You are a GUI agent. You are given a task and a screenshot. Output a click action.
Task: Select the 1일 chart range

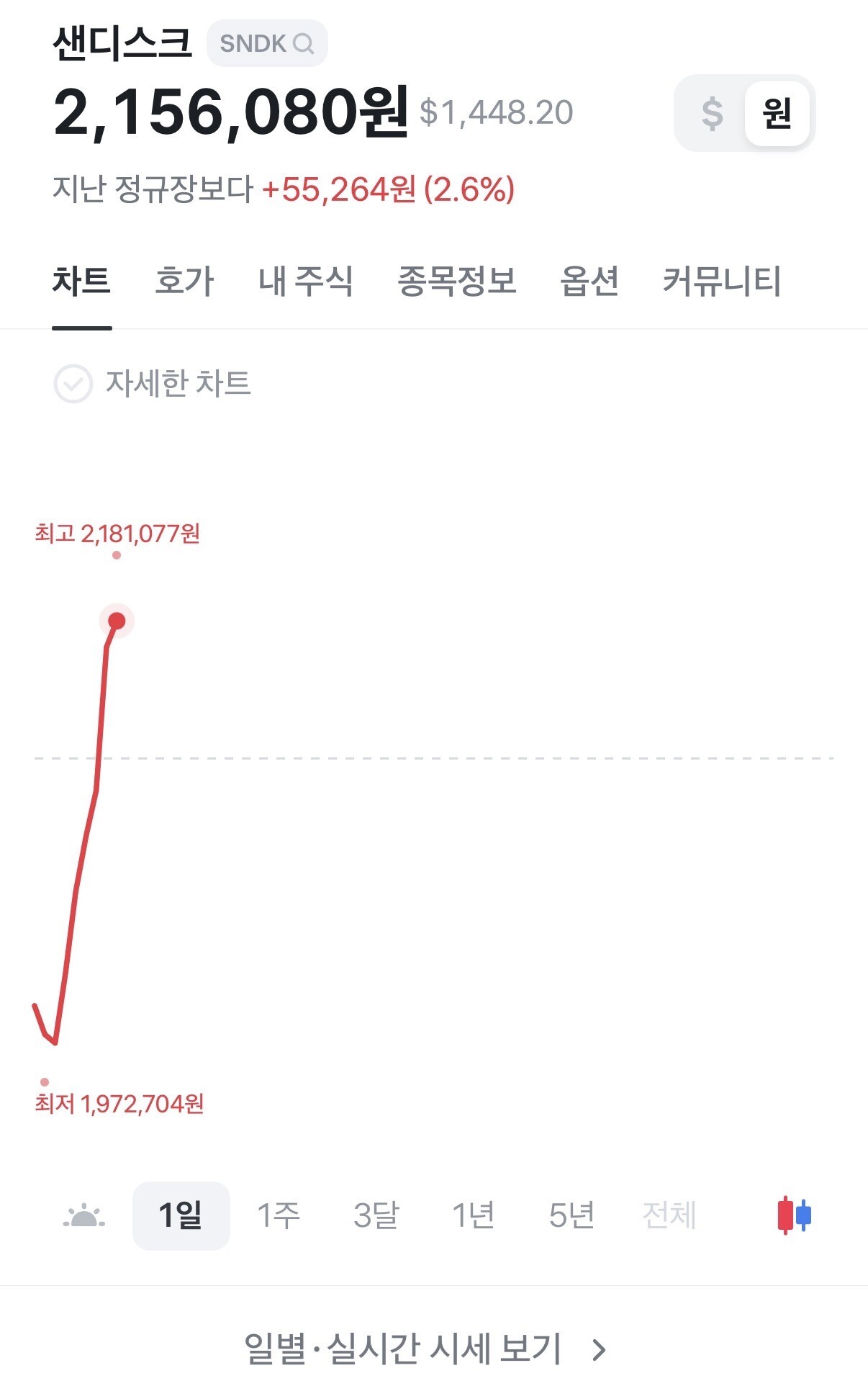(181, 1215)
